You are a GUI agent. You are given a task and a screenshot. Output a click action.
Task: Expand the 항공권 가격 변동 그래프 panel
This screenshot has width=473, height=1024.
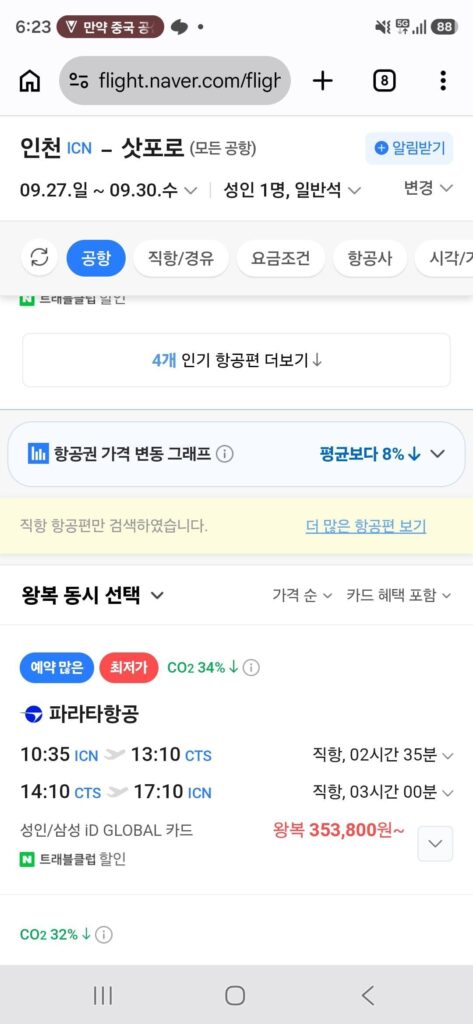point(236,454)
